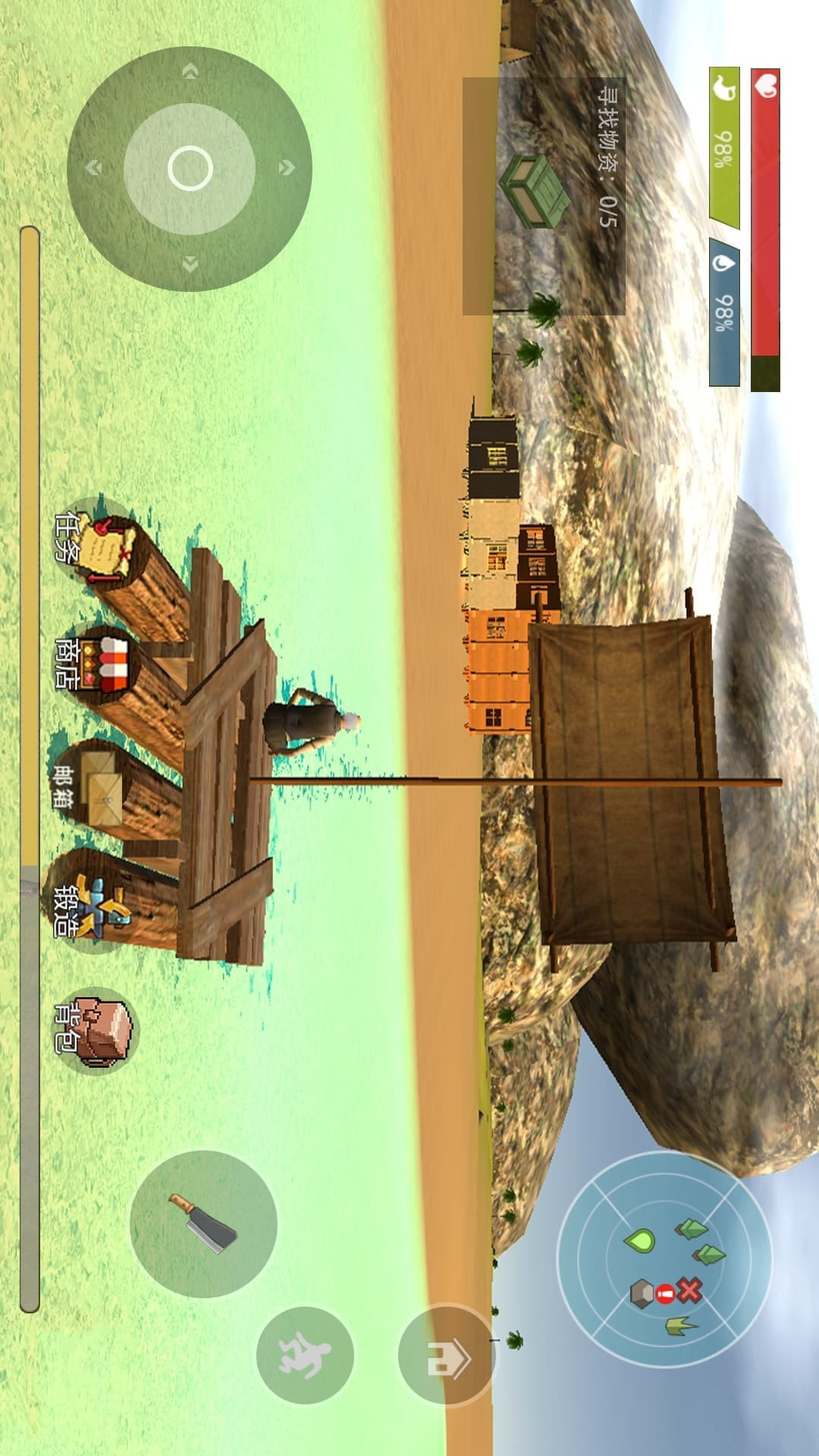Open the 寻找物资 supply quest panel
Screen dimensions: 819x1456
pos(544,196)
